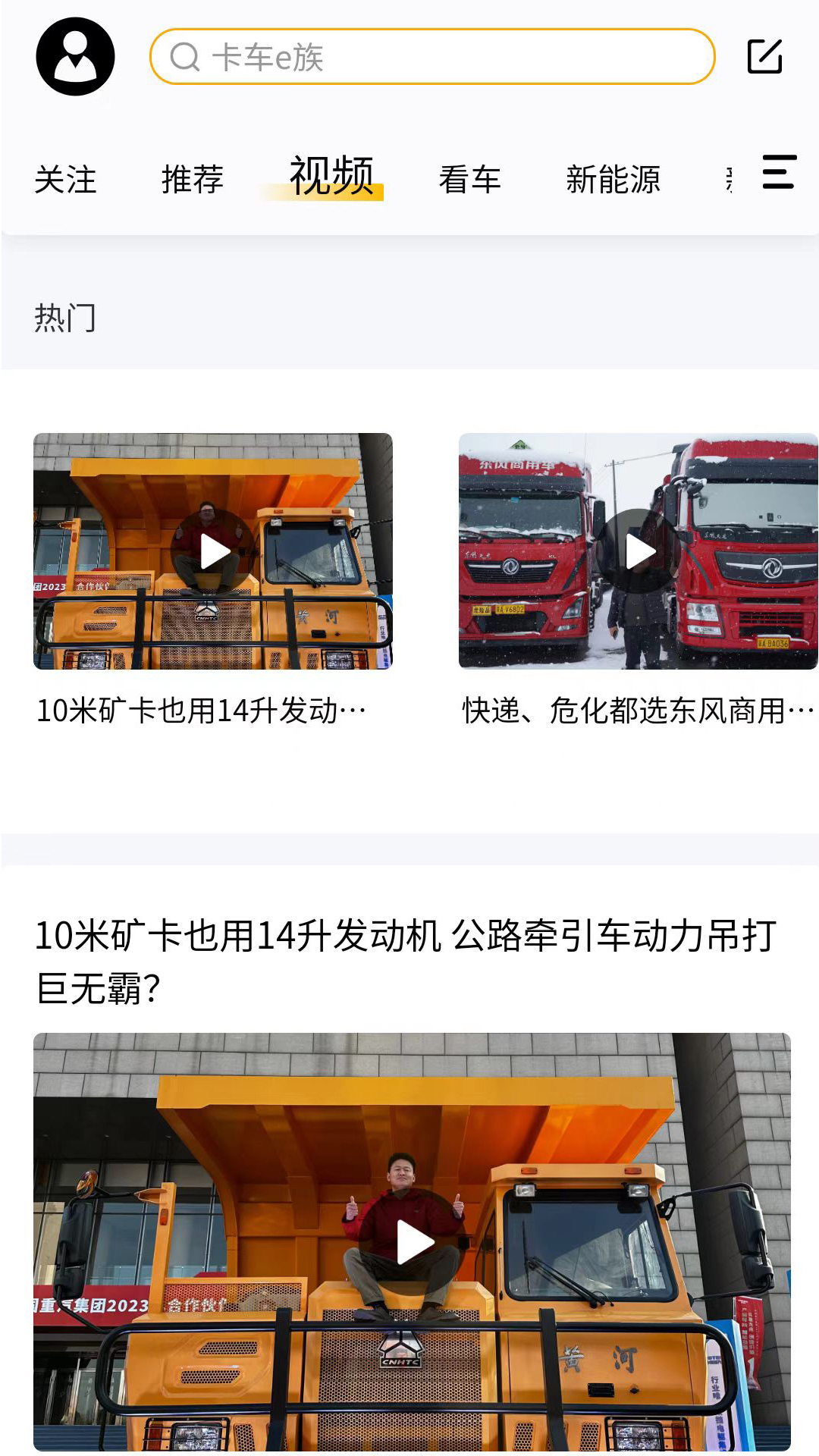This screenshot has width=819, height=1456.
Task: Switch to the 关注 tab
Action: [x=65, y=180]
